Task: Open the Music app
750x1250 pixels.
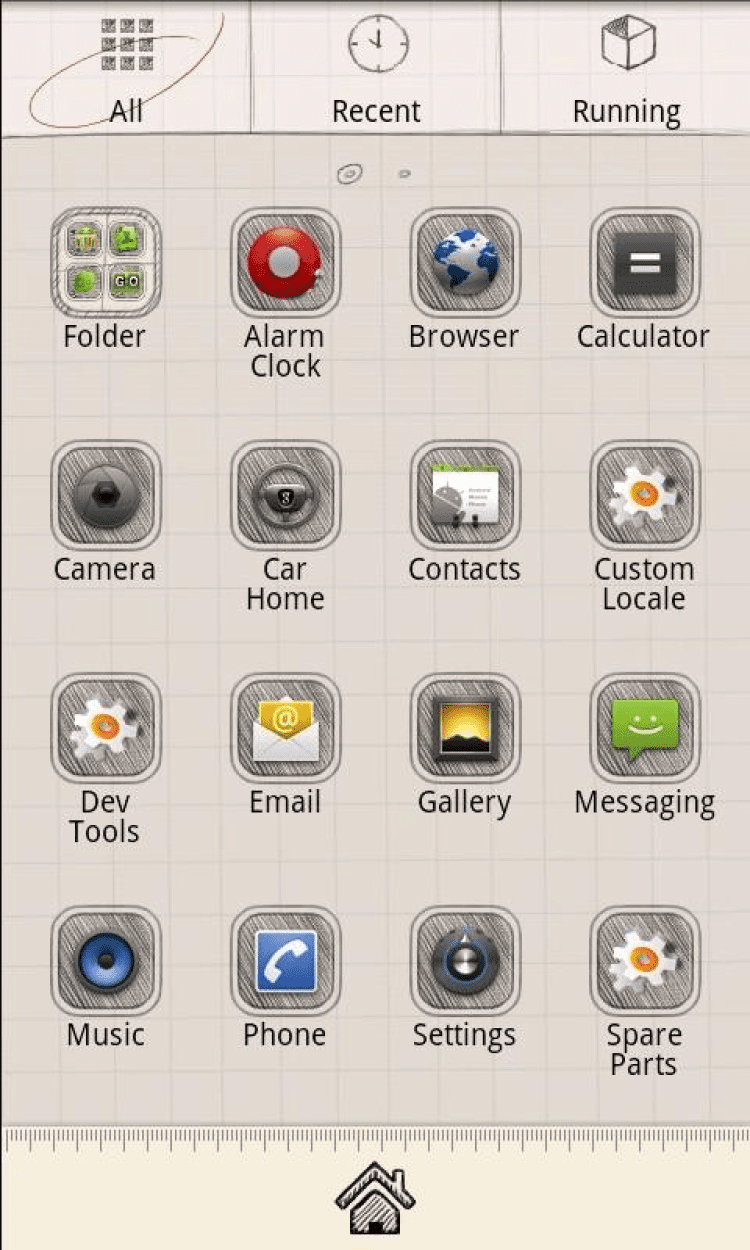Action: (x=105, y=961)
